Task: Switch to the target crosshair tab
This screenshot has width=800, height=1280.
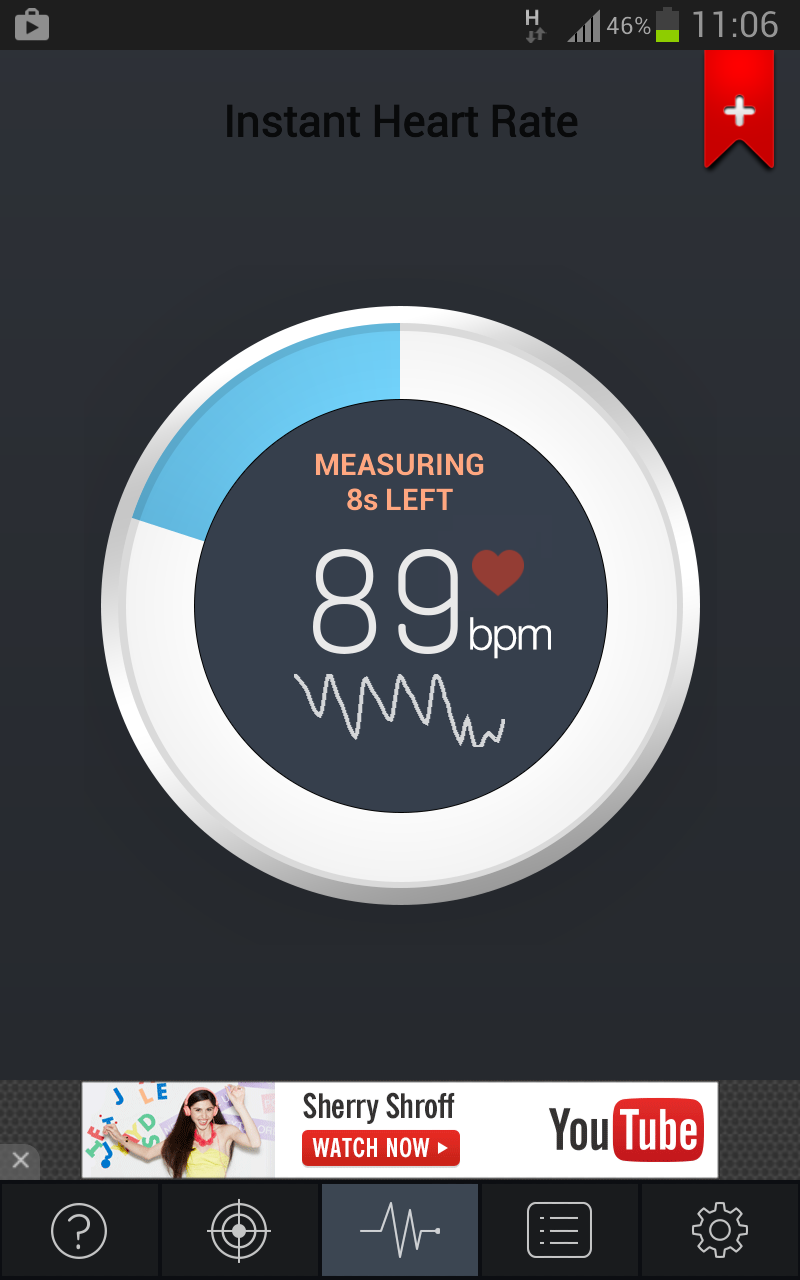Action: click(239, 1230)
